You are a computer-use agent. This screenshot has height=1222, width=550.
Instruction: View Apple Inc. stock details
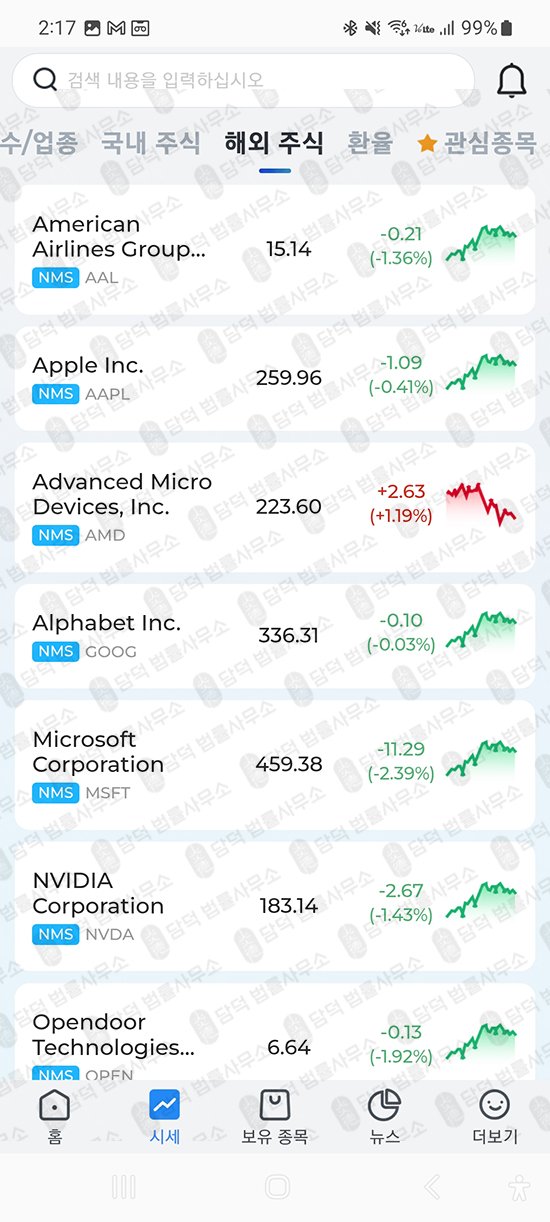275,378
